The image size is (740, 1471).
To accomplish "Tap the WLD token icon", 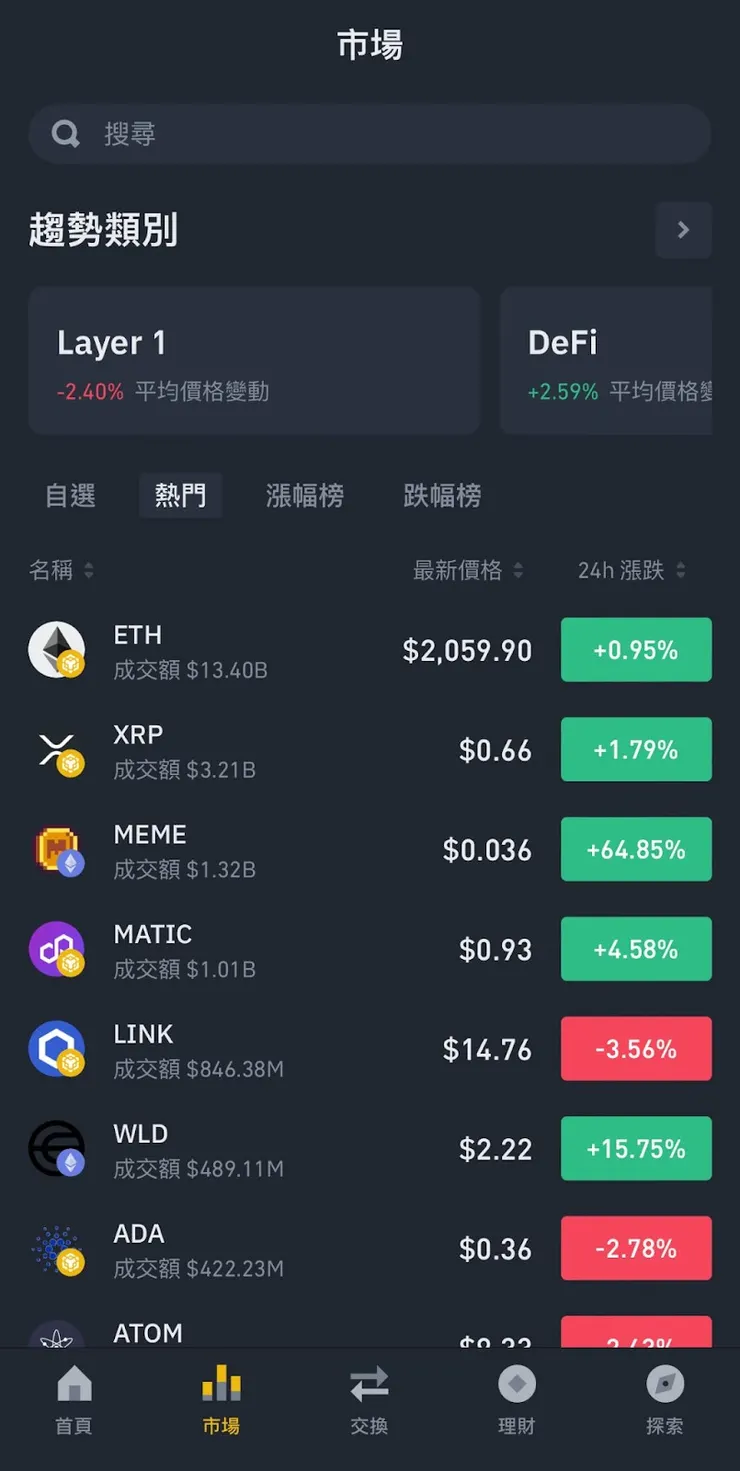I will coord(56,1148).
